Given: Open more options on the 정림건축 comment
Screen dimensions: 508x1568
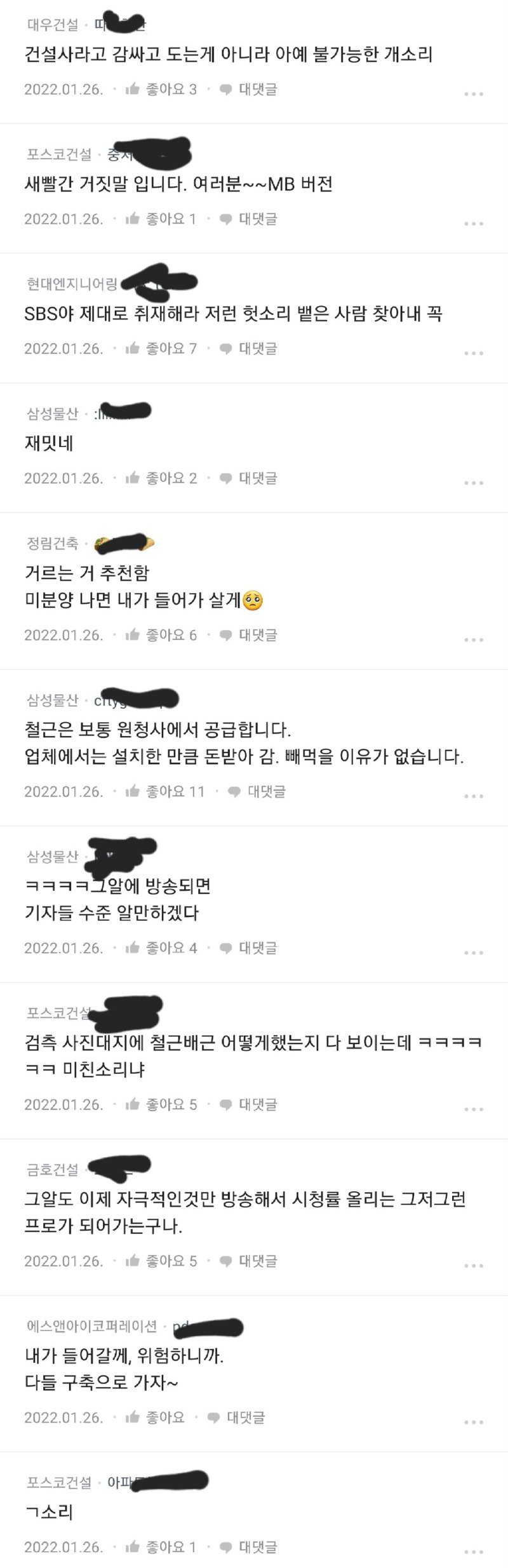Looking at the screenshot, I should 474,639.
